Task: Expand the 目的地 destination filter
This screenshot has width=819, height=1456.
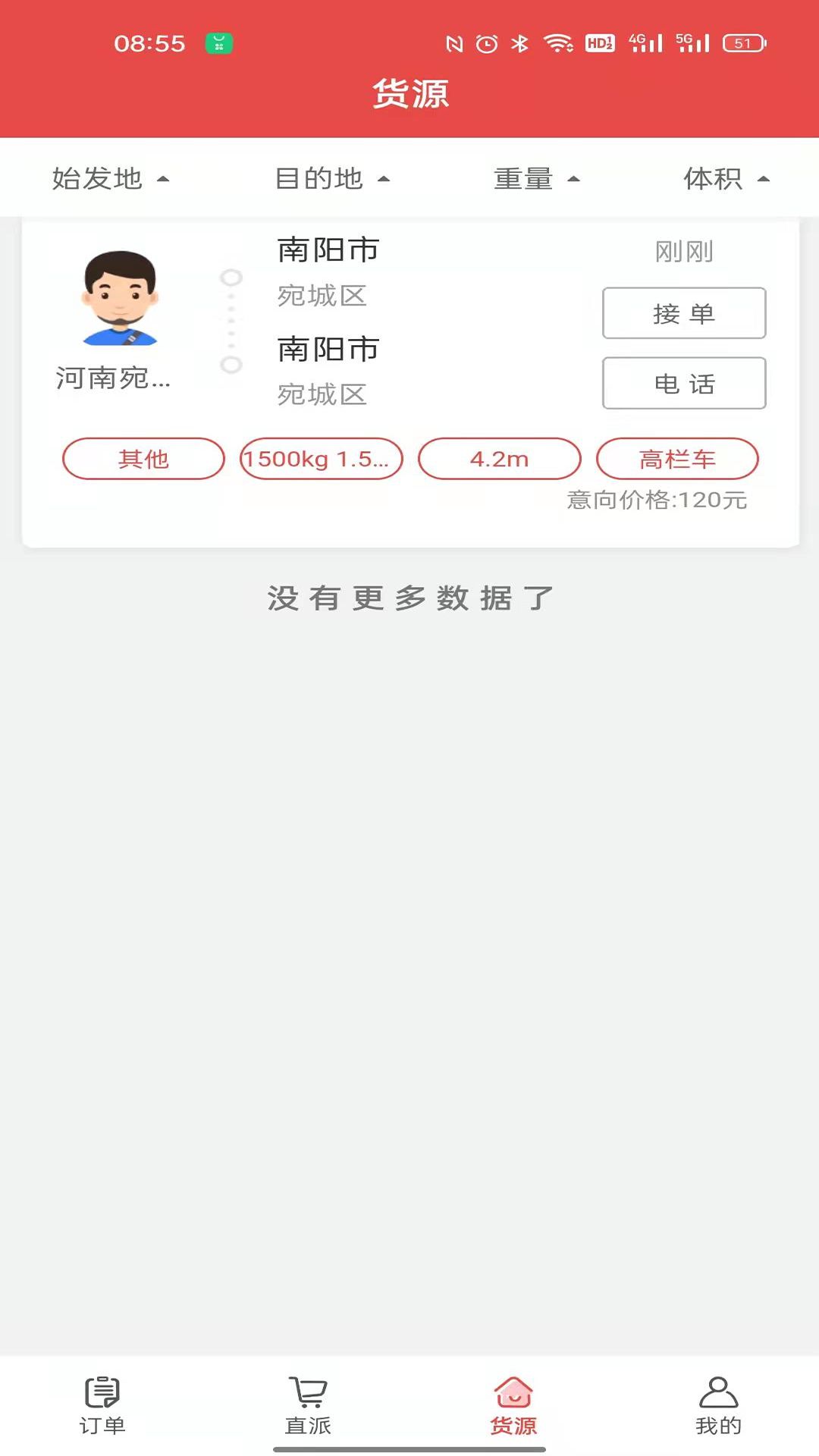Action: point(331,179)
